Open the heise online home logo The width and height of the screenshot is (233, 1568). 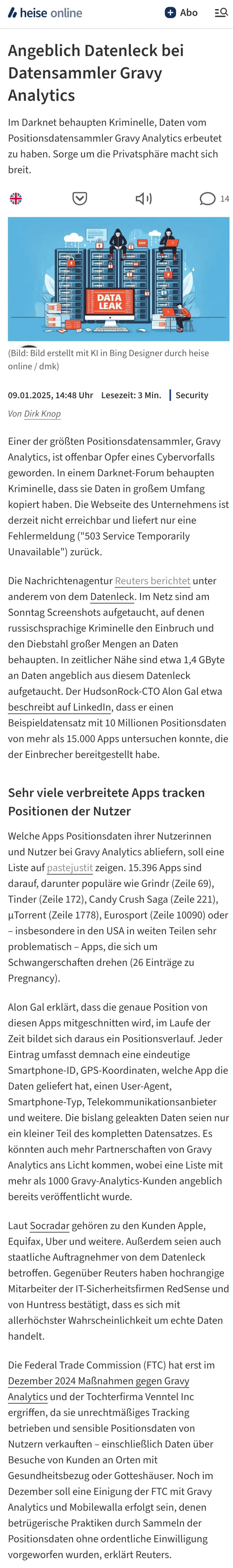point(45,13)
